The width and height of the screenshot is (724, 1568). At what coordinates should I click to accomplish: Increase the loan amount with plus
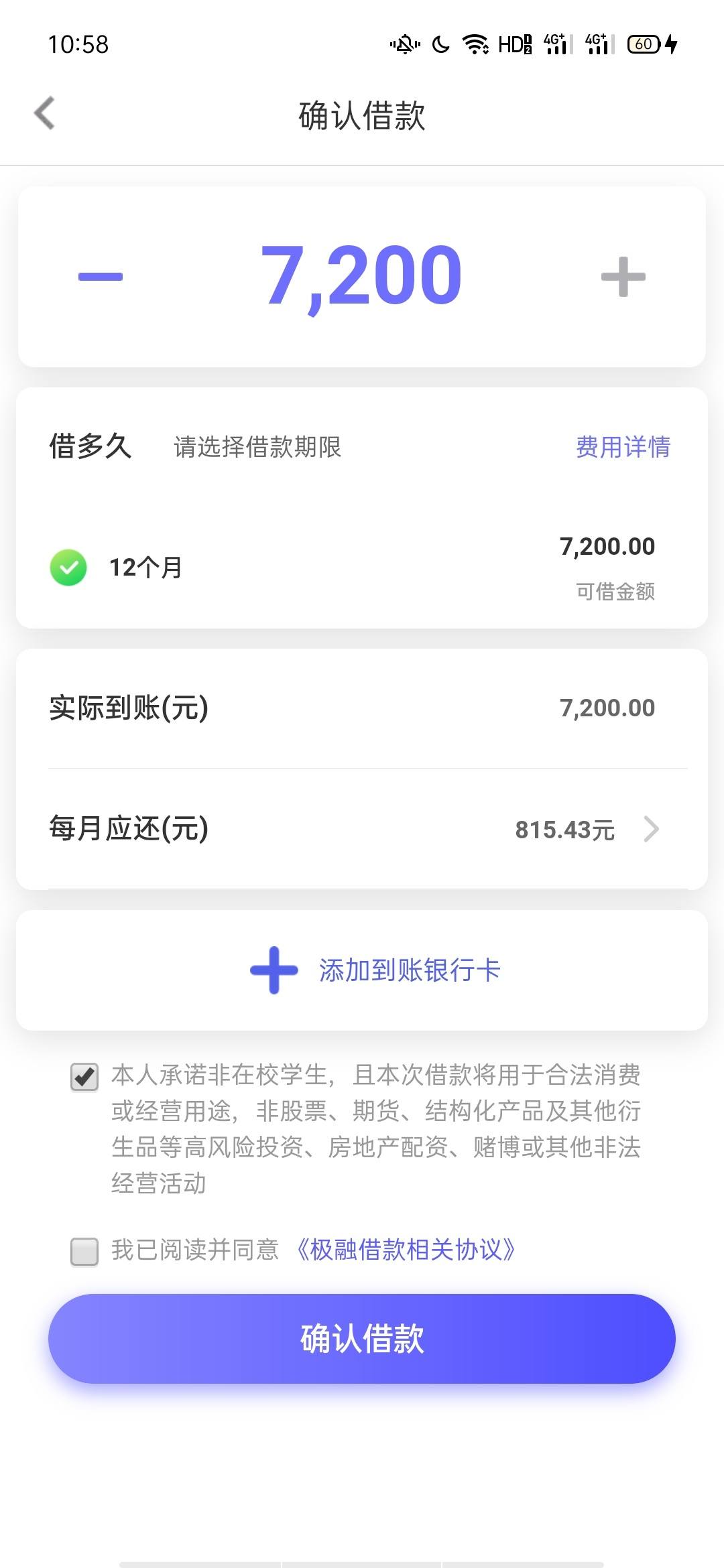[x=623, y=276]
